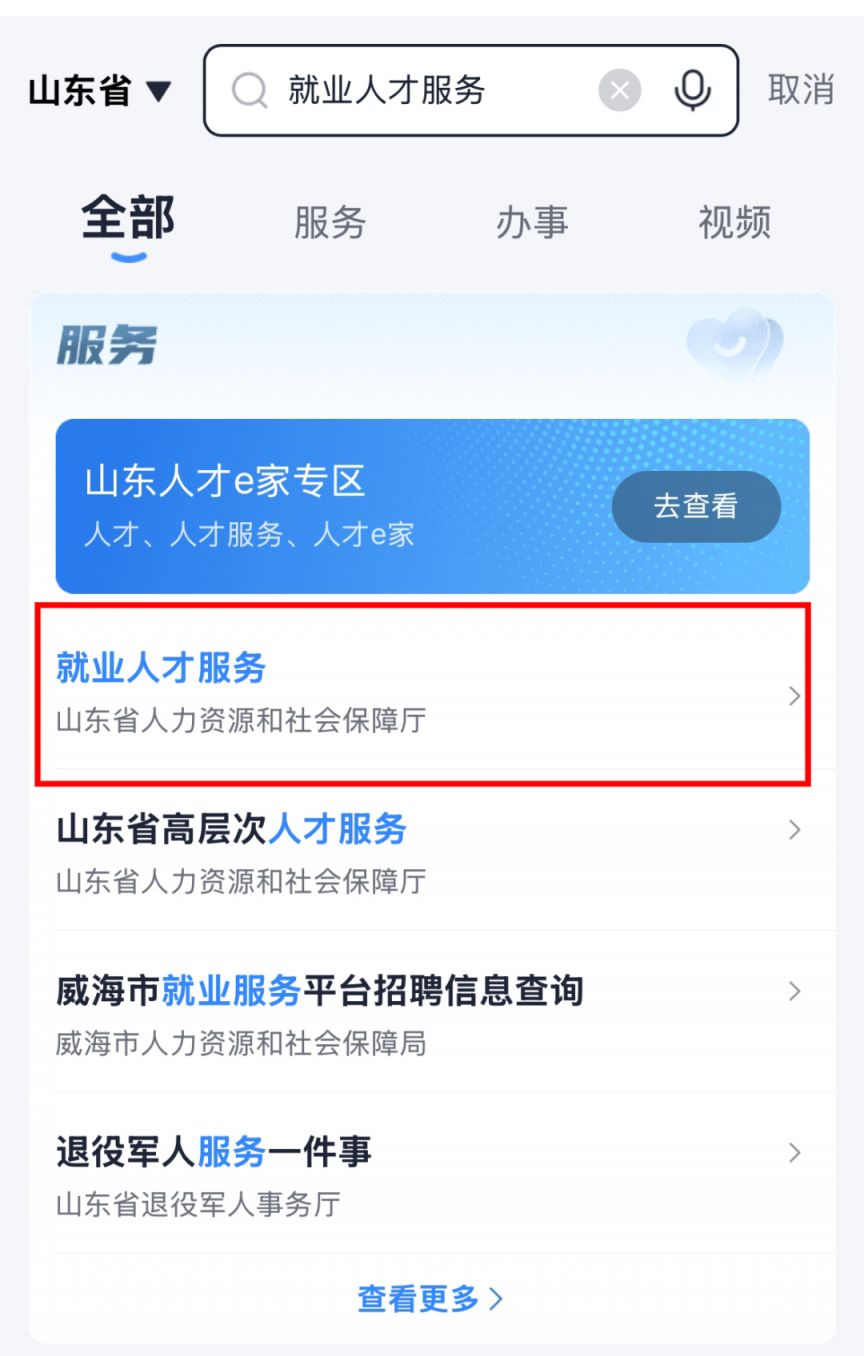Screen dimensions: 864x1356
Task: Cancel the search with 取消
Action: click(800, 90)
